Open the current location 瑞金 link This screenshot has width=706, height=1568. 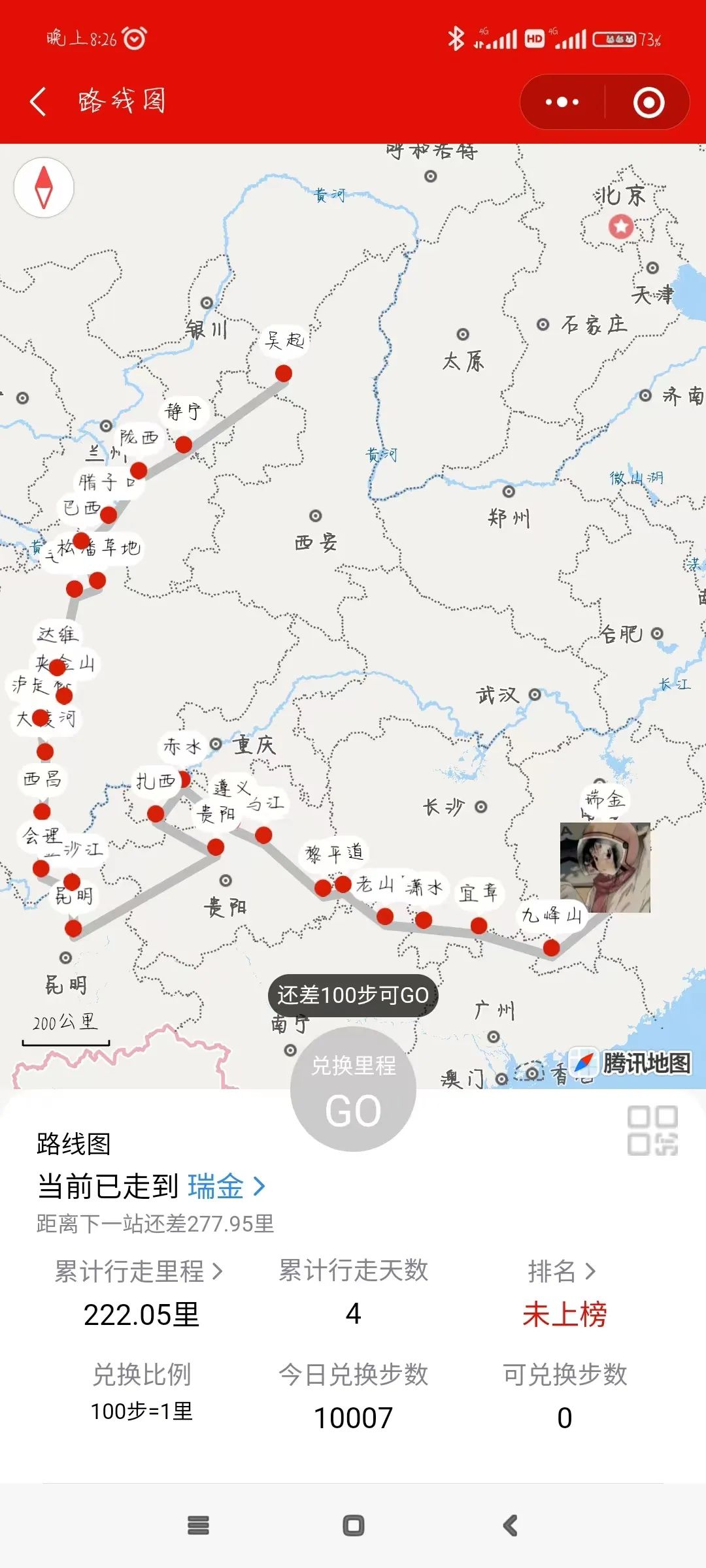(226, 1186)
